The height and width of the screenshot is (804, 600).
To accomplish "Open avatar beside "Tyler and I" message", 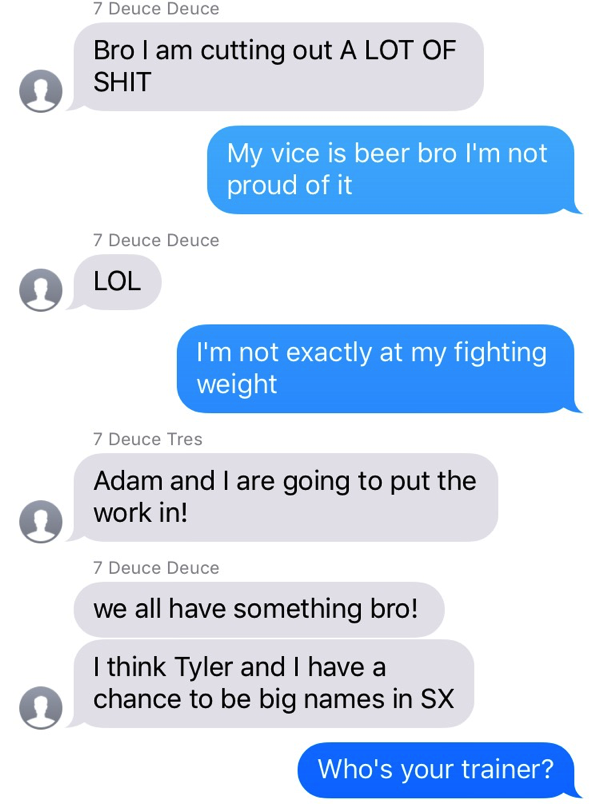I will click(x=41, y=707).
